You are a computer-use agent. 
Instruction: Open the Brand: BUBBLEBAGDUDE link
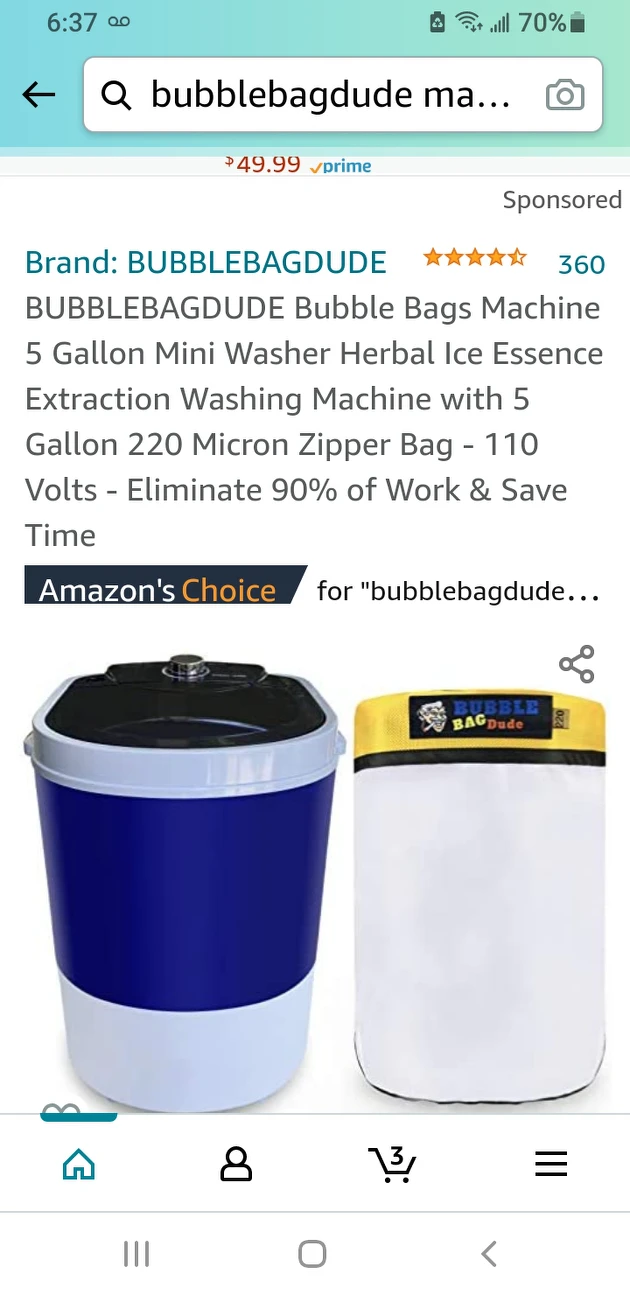(206, 262)
